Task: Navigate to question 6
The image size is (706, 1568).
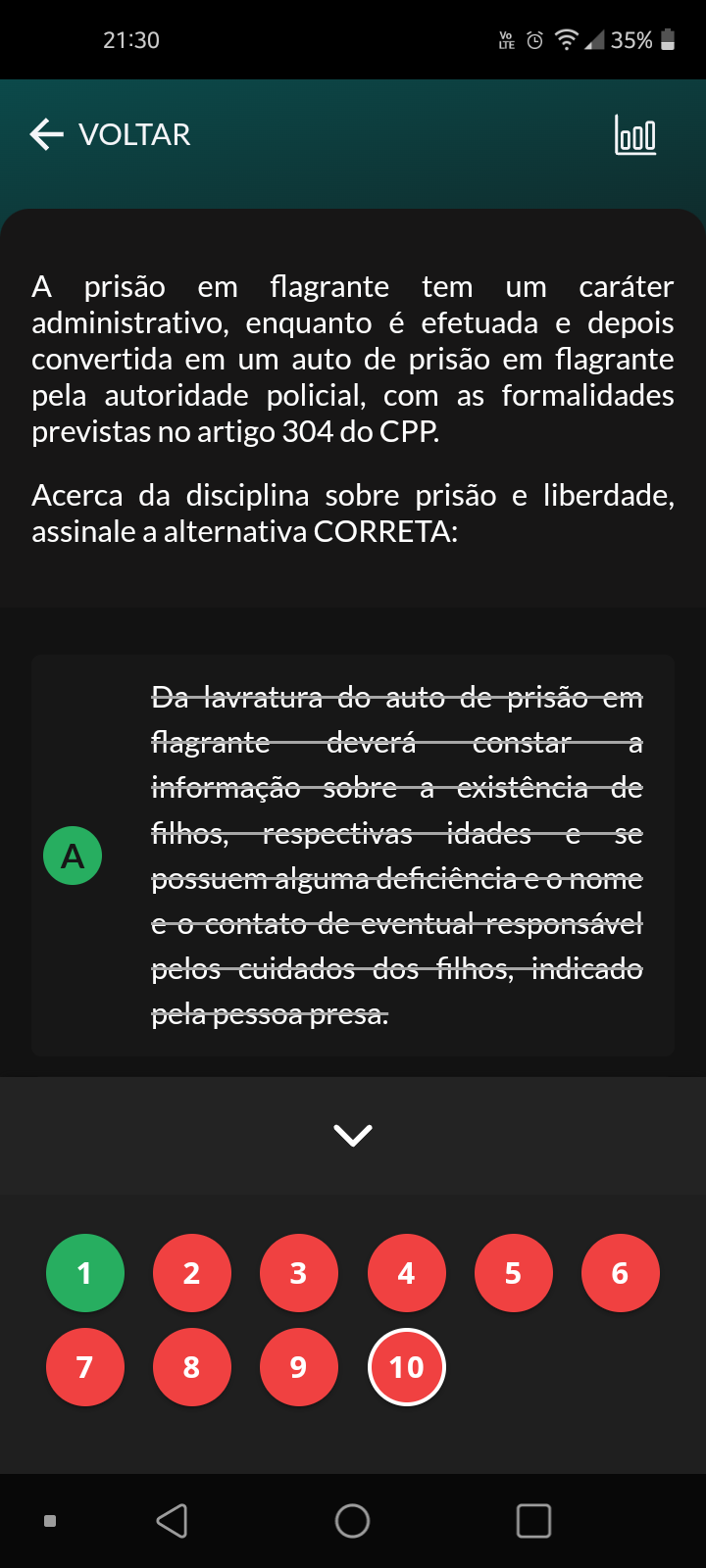Action: (x=620, y=1273)
